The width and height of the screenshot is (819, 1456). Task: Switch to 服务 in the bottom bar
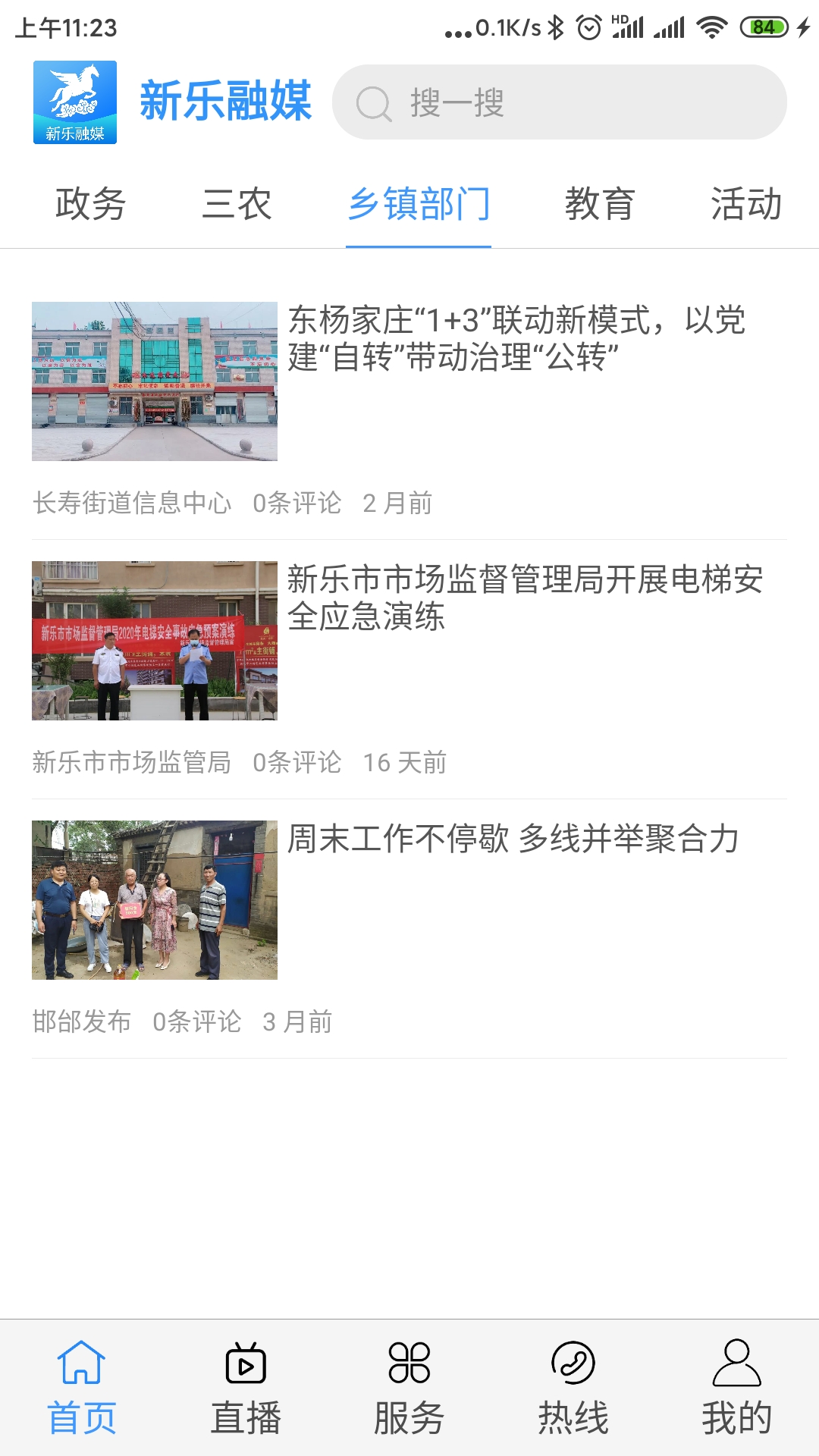click(409, 1388)
